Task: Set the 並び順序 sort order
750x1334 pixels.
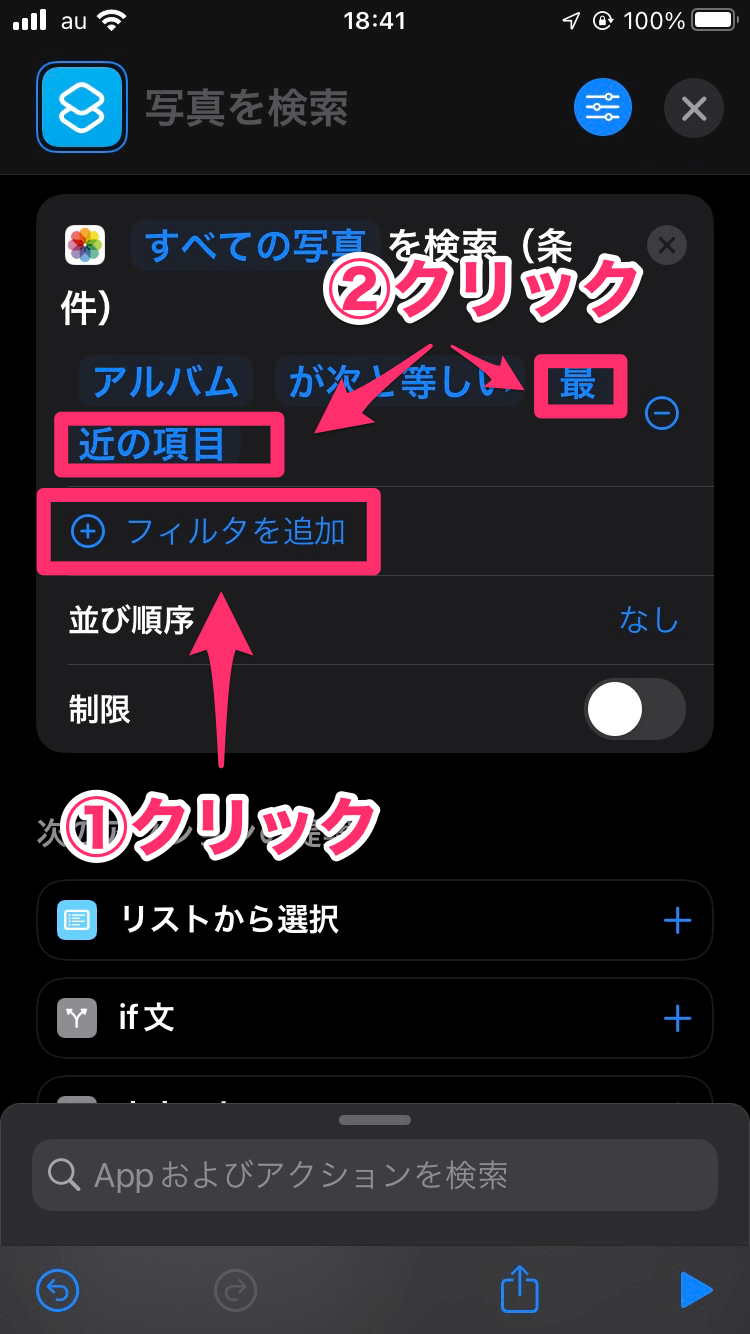Action: coord(648,620)
